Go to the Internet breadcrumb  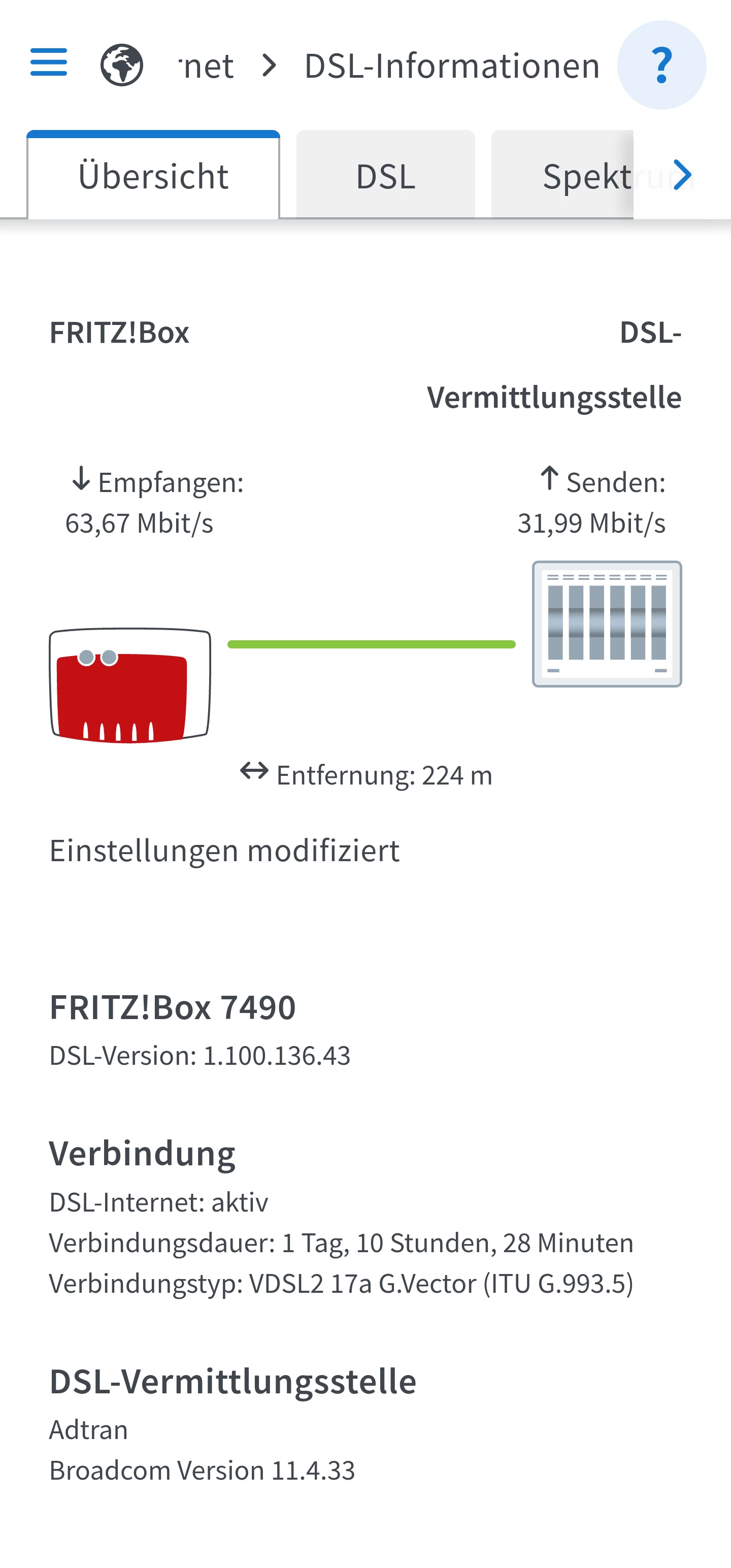pyautogui.click(x=206, y=66)
